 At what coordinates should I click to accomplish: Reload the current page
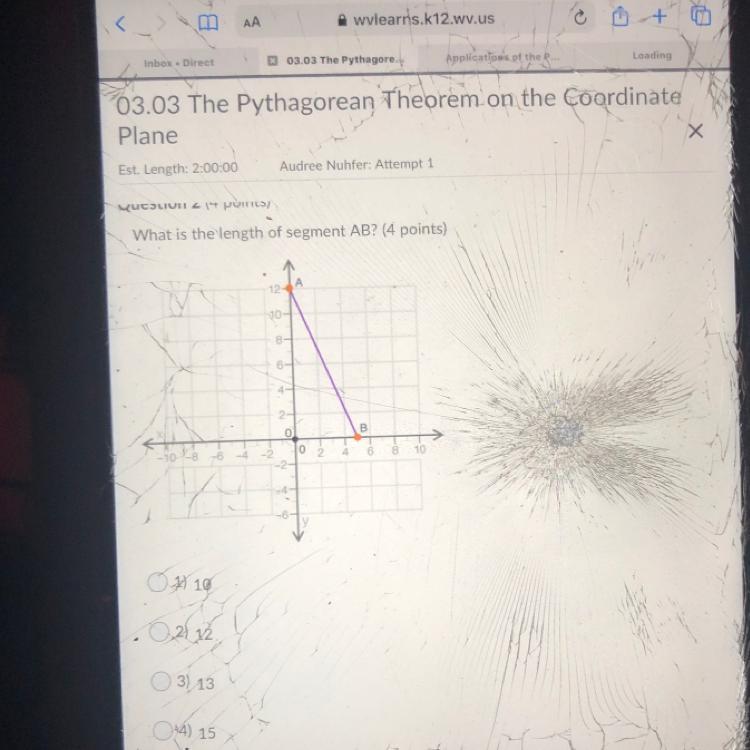[579, 17]
